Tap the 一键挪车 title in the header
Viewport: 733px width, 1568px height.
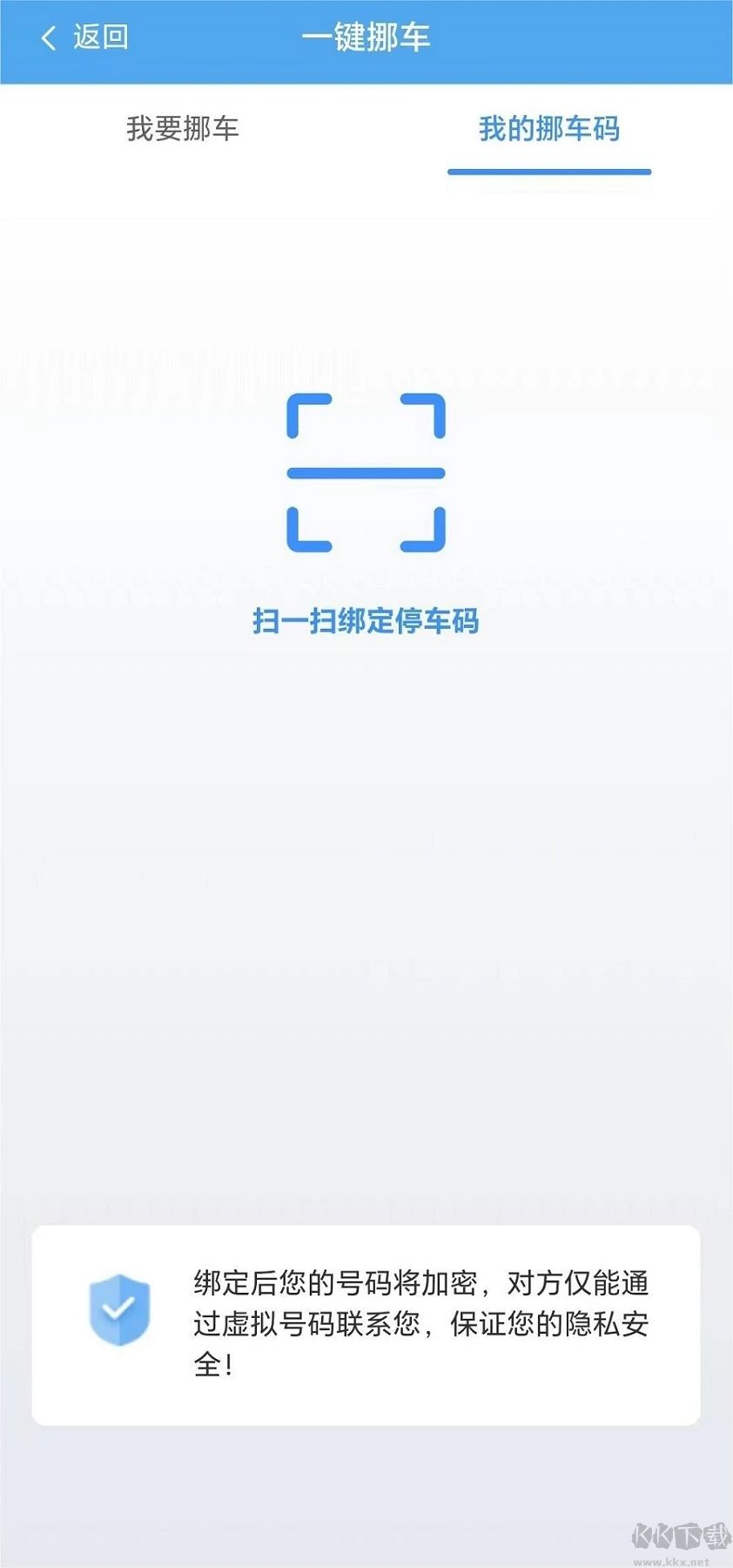coord(366,37)
